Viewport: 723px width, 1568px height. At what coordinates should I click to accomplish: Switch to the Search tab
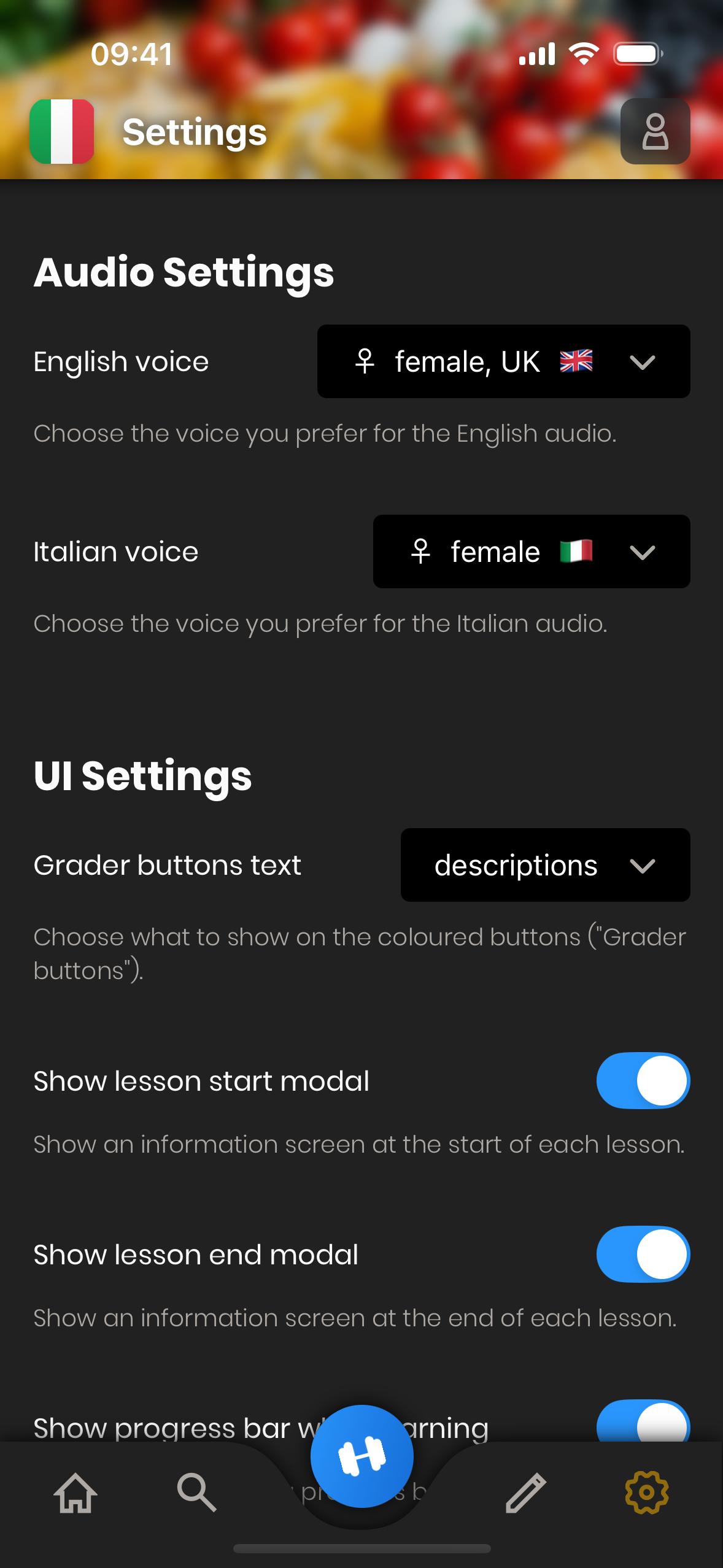click(196, 1493)
